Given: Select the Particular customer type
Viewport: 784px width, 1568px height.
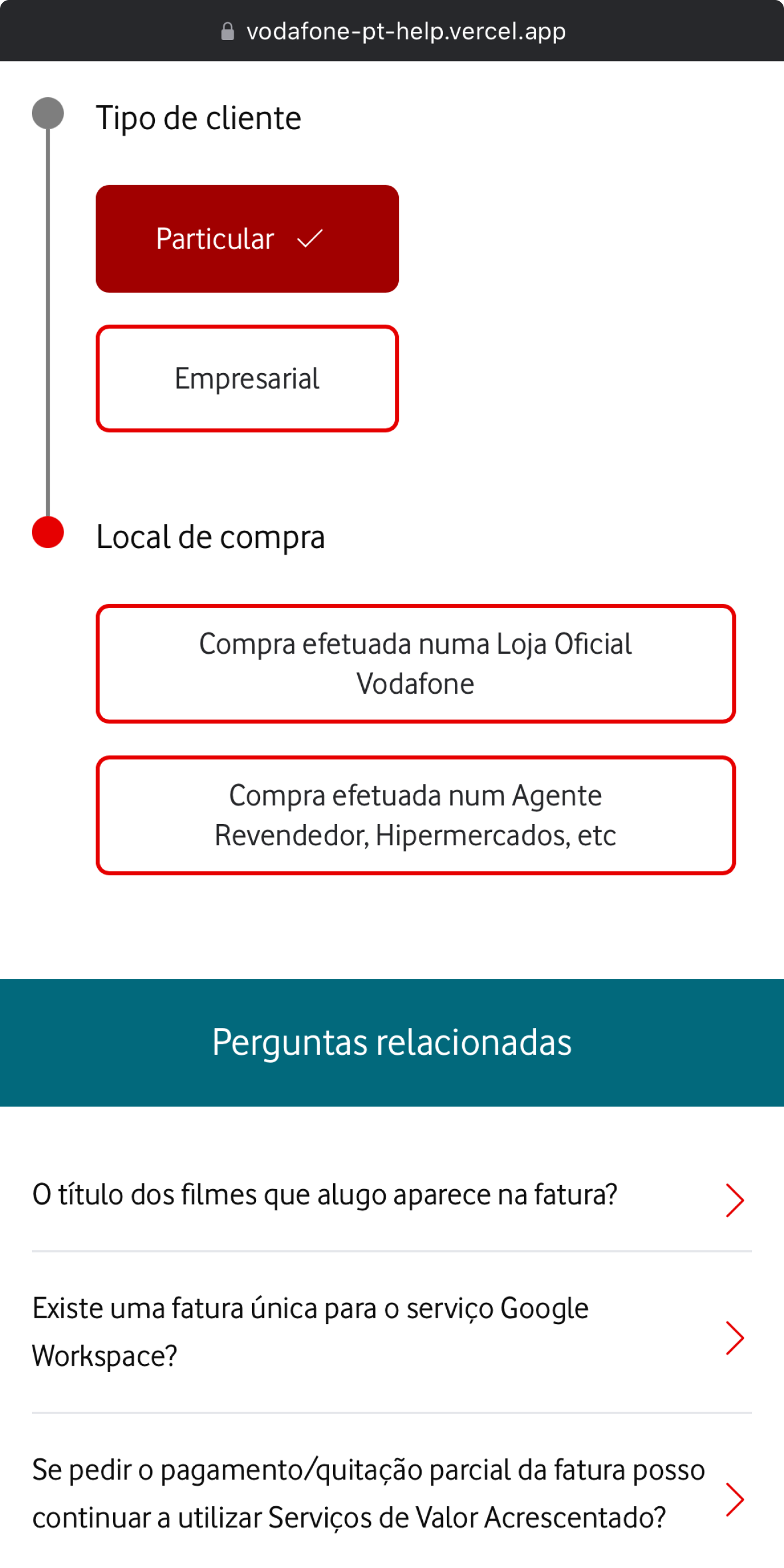Looking at the screenshot, I should (246, 239).
